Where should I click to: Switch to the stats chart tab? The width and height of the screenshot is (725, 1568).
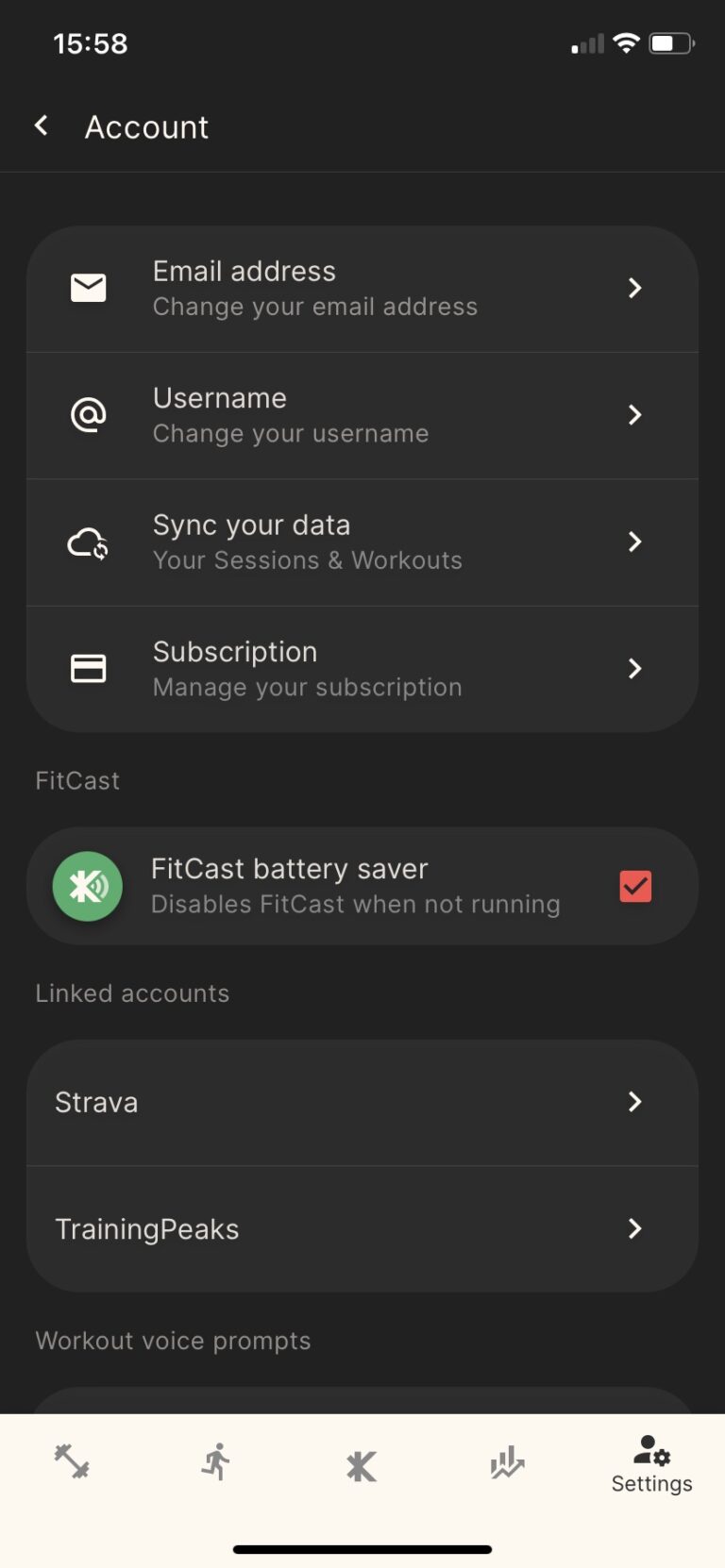click(507, 1462)
